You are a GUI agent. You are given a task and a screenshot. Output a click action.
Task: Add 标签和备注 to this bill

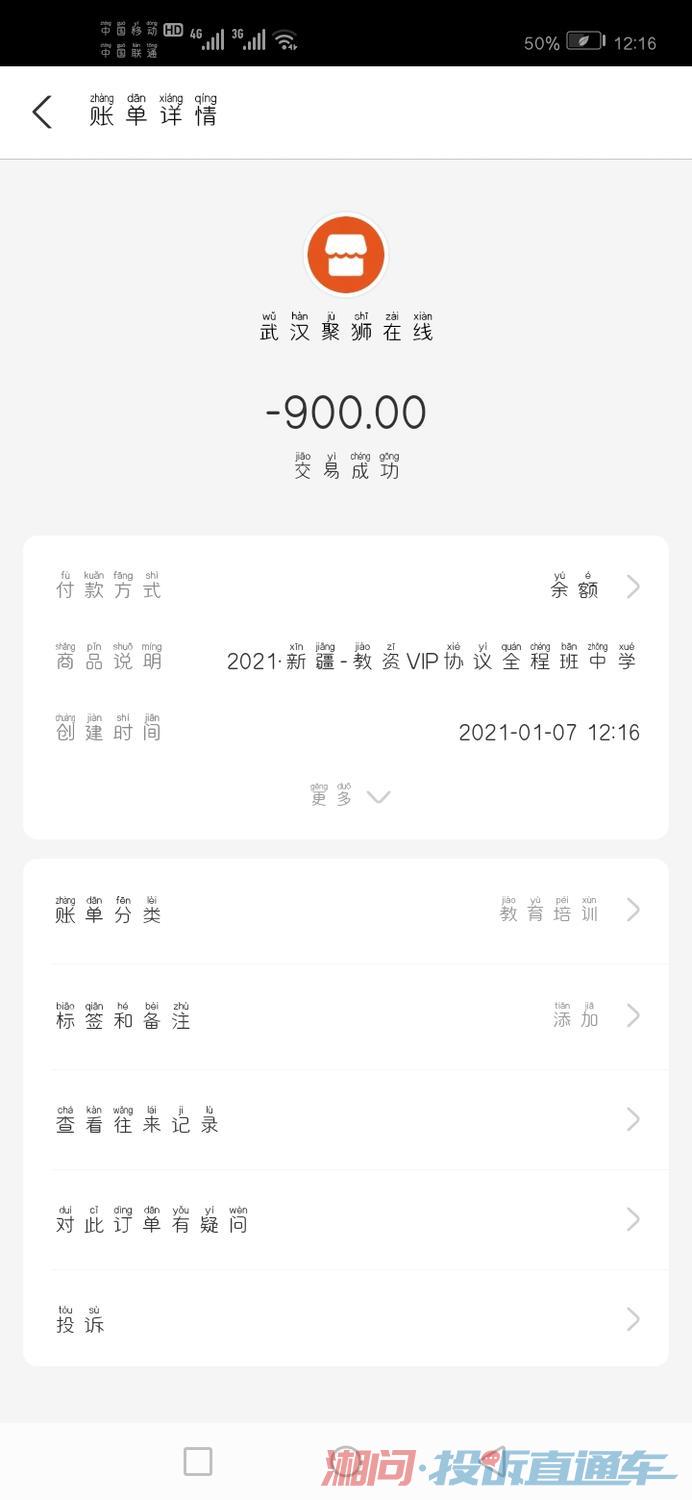point(345,1017)
